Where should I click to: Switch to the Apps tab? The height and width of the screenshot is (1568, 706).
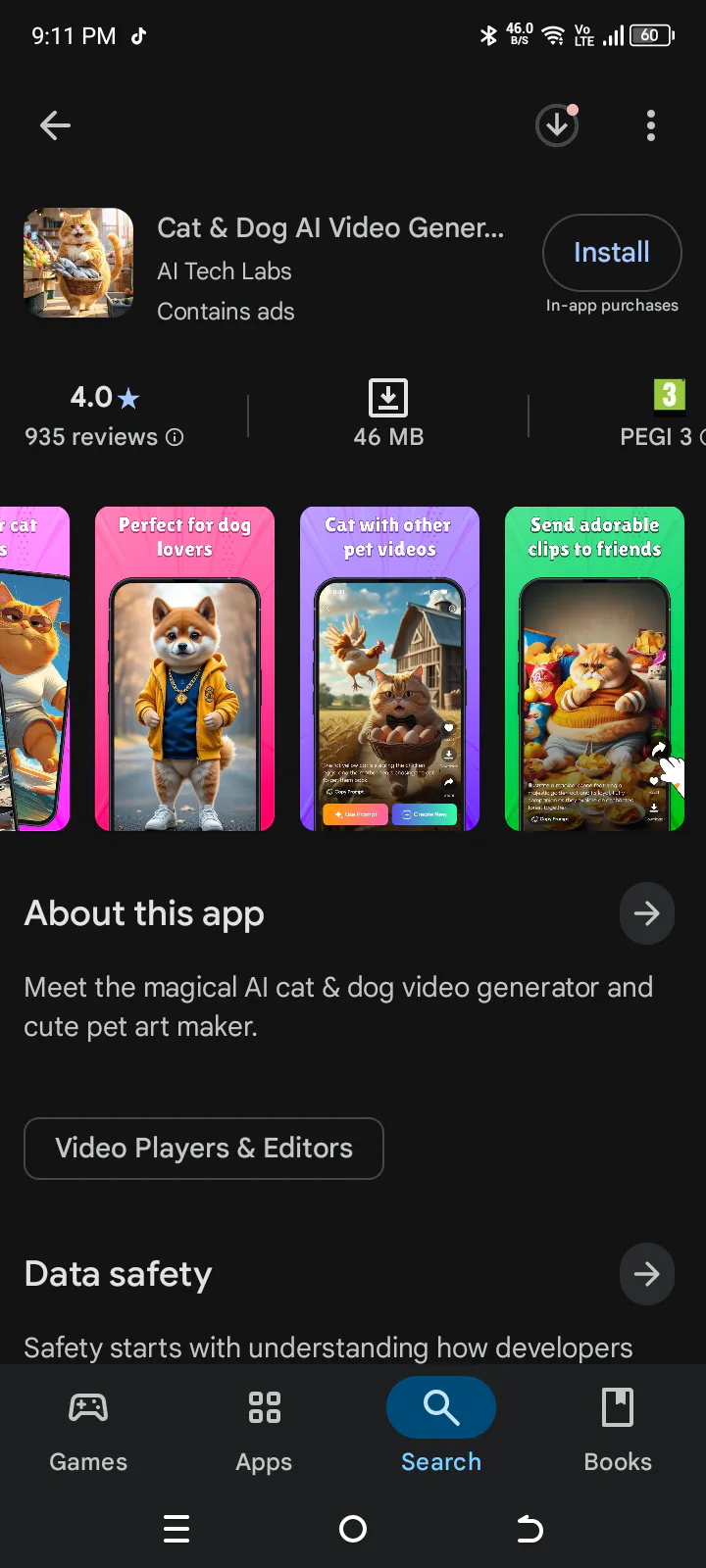[264, 1431]
